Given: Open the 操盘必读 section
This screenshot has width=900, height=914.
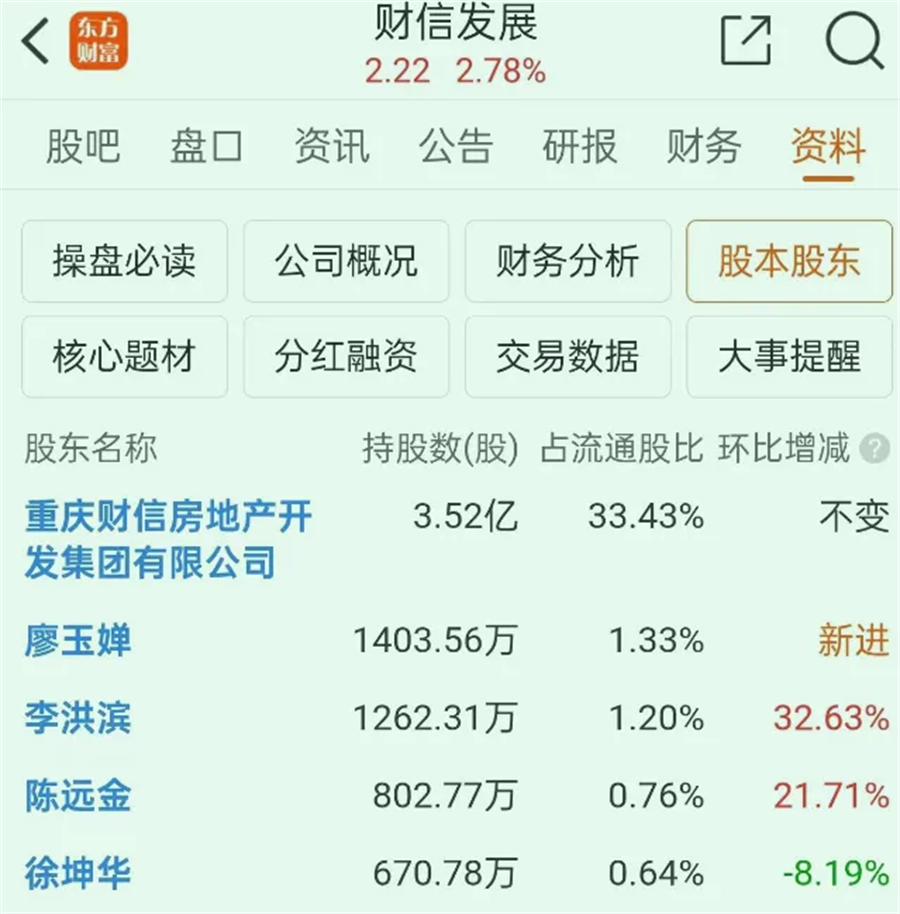Looking at the screenshot, I should point(124,262).
